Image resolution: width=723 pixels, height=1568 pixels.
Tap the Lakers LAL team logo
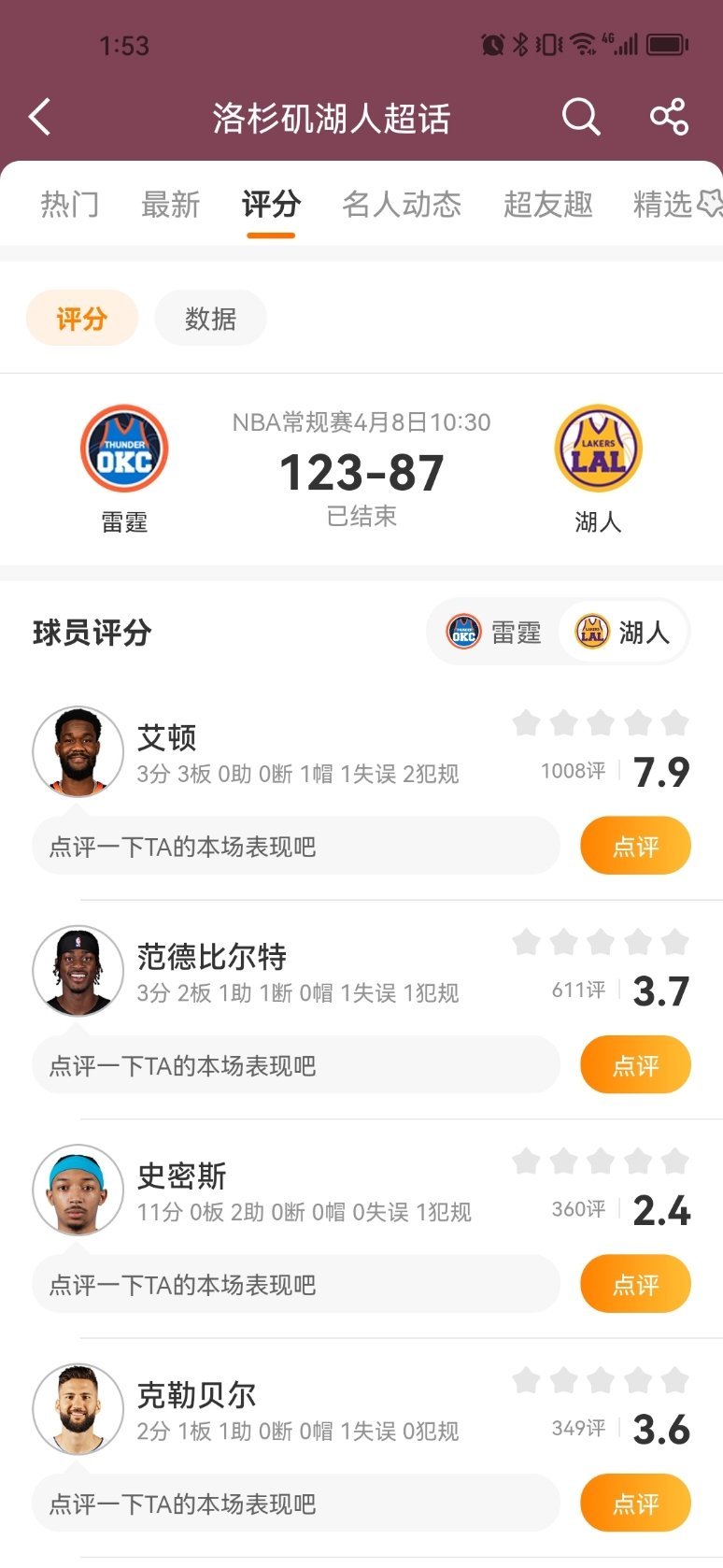tap(599, 448)
